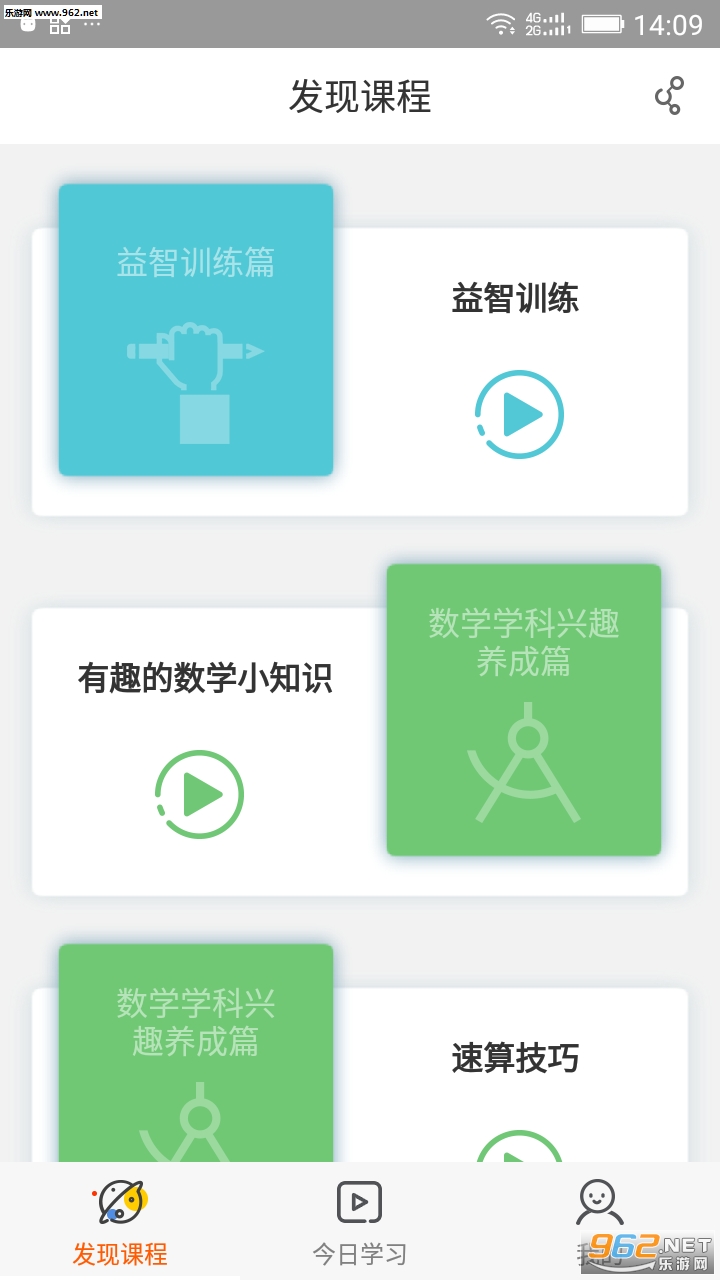720x1280 pixels.
Task: Switch to the 今日学习 tab
Action: (360, 1222)
